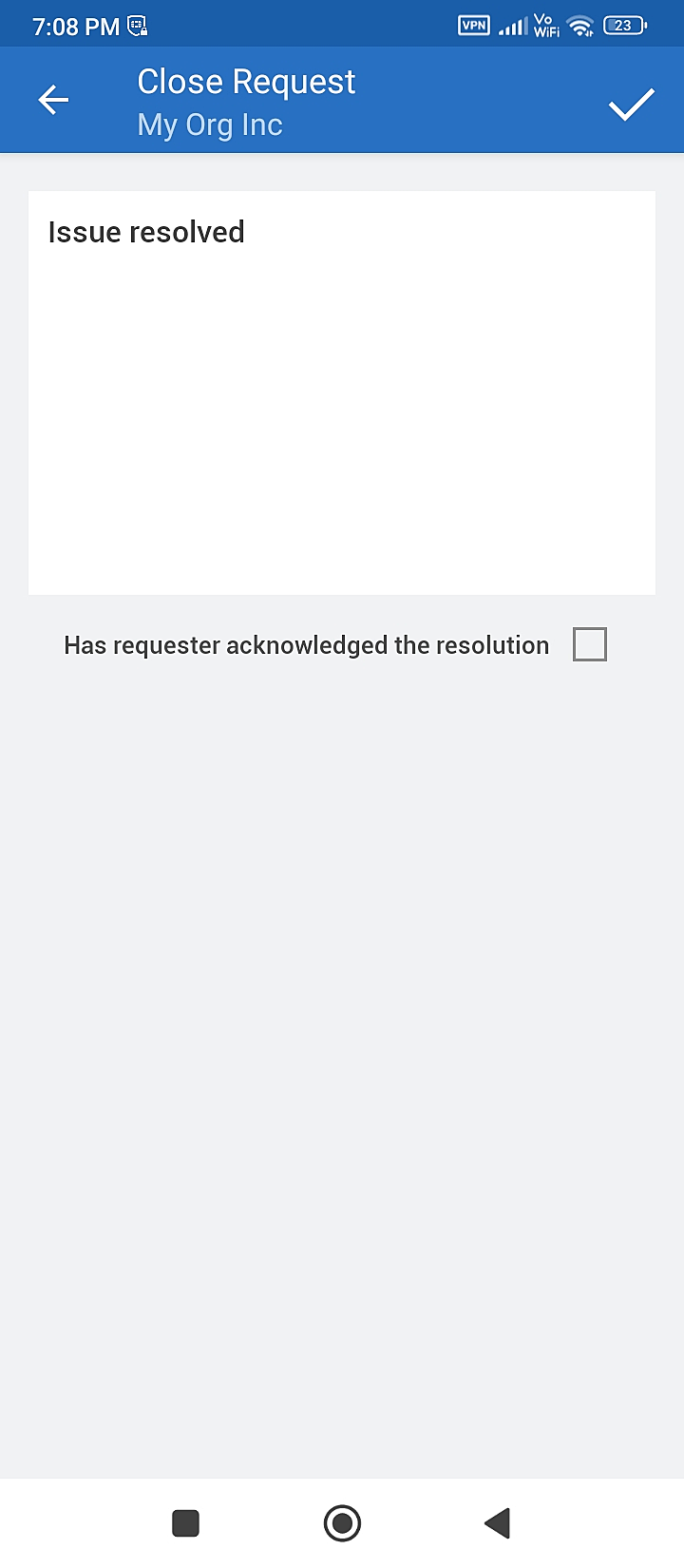Confirm closing the request with checkmark
684x1568 pixels.
tap(632, 104)
